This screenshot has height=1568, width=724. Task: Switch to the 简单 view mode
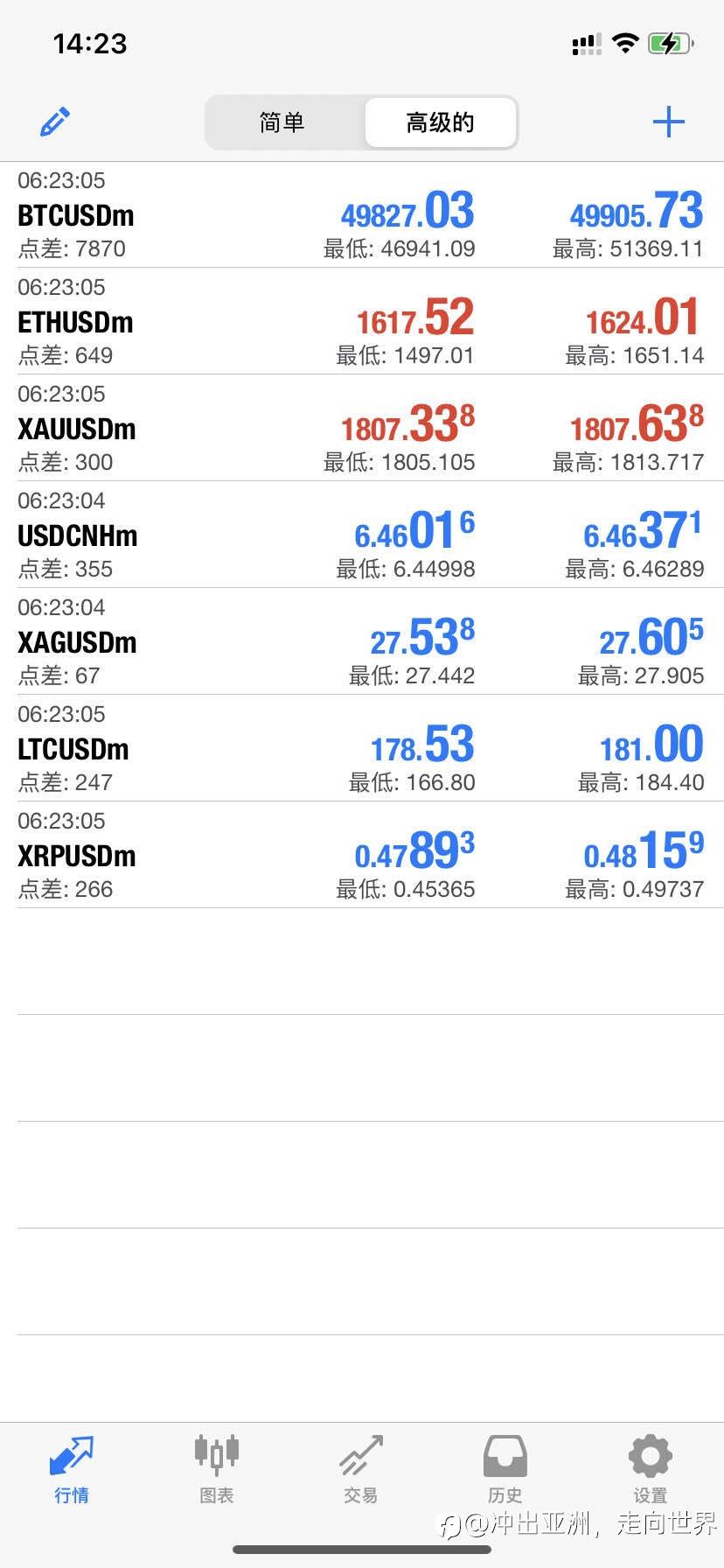coord(282,122)
